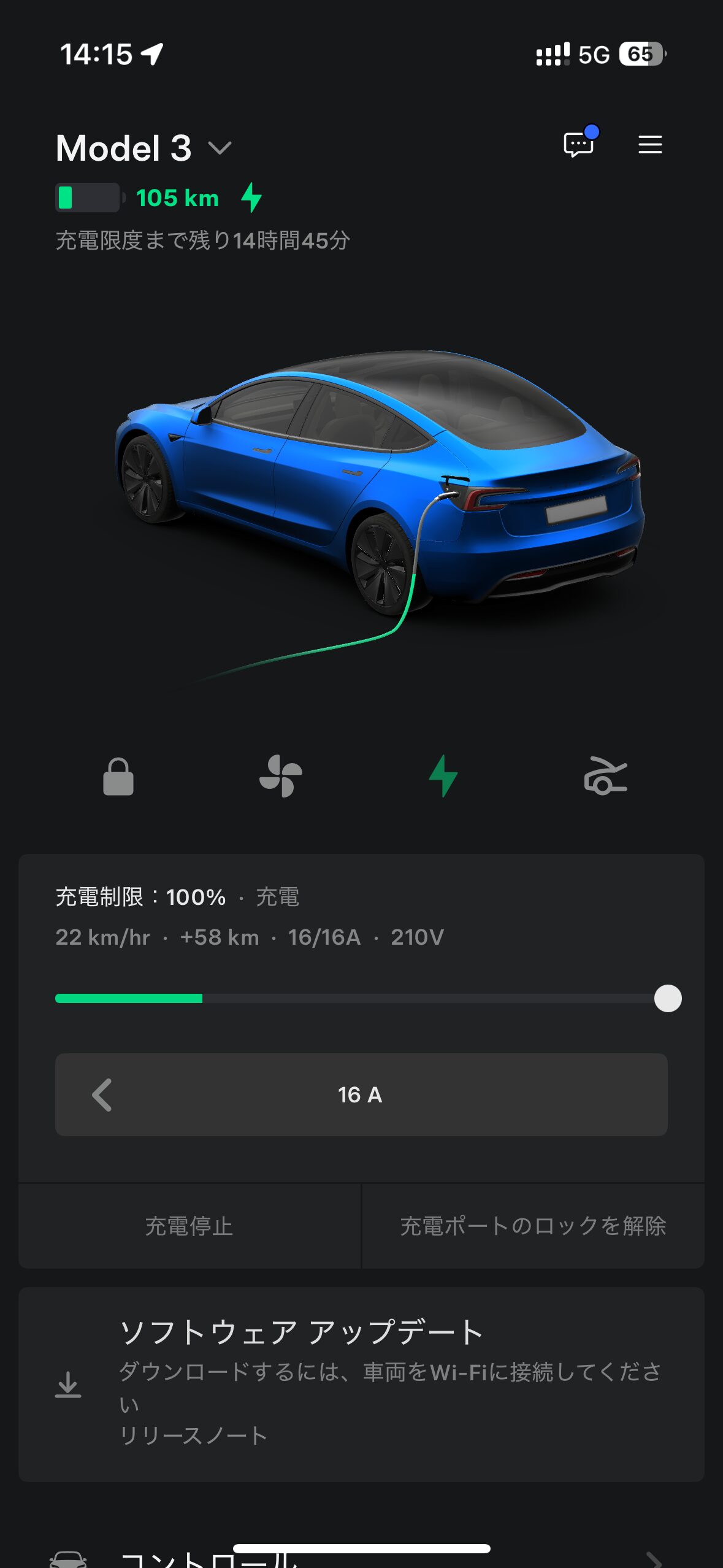Image resolution: width=723 pixels, height=1568 pixels.
Task: Unlock charge port via 充電ポートのロックを解除
Action: 533,1226
